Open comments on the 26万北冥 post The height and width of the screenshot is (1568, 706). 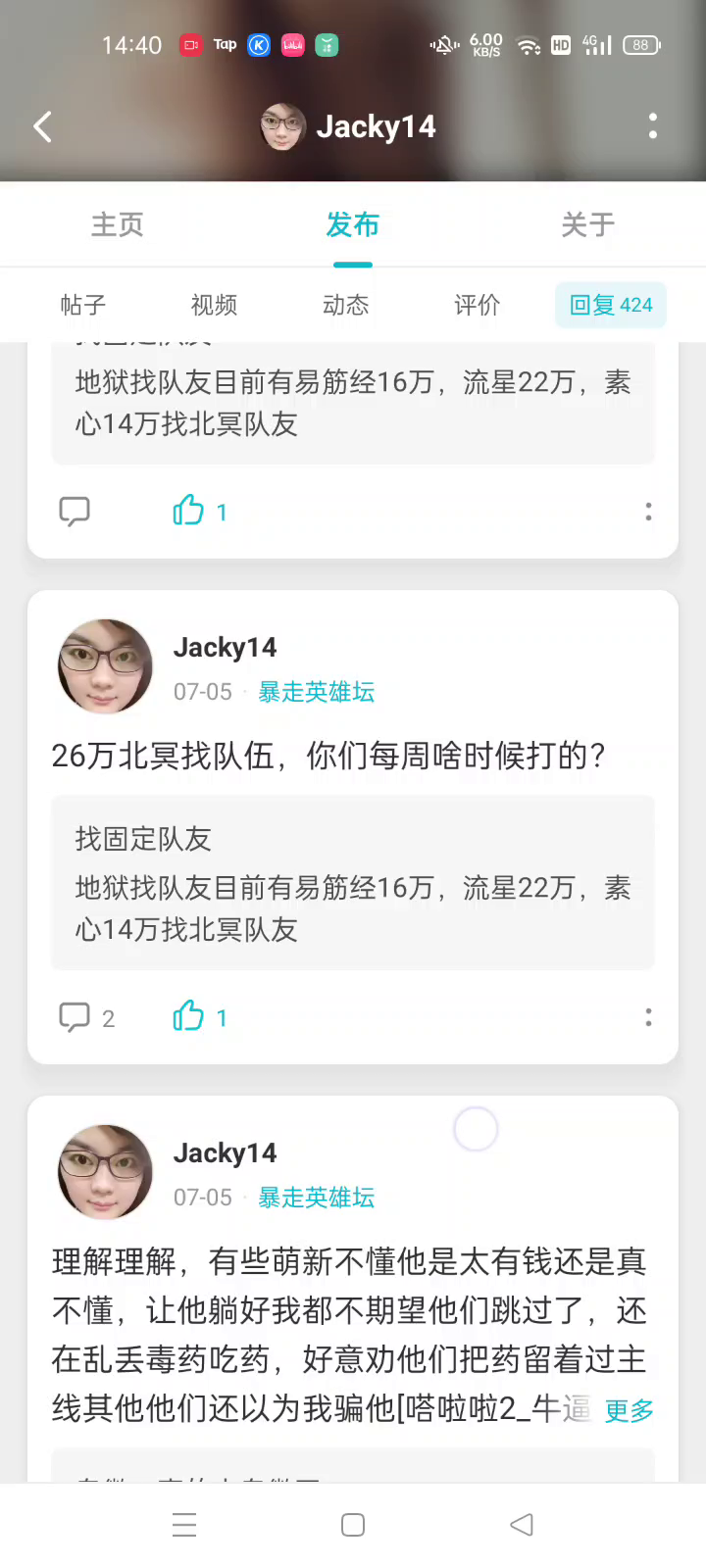(x=75, y=1017)
